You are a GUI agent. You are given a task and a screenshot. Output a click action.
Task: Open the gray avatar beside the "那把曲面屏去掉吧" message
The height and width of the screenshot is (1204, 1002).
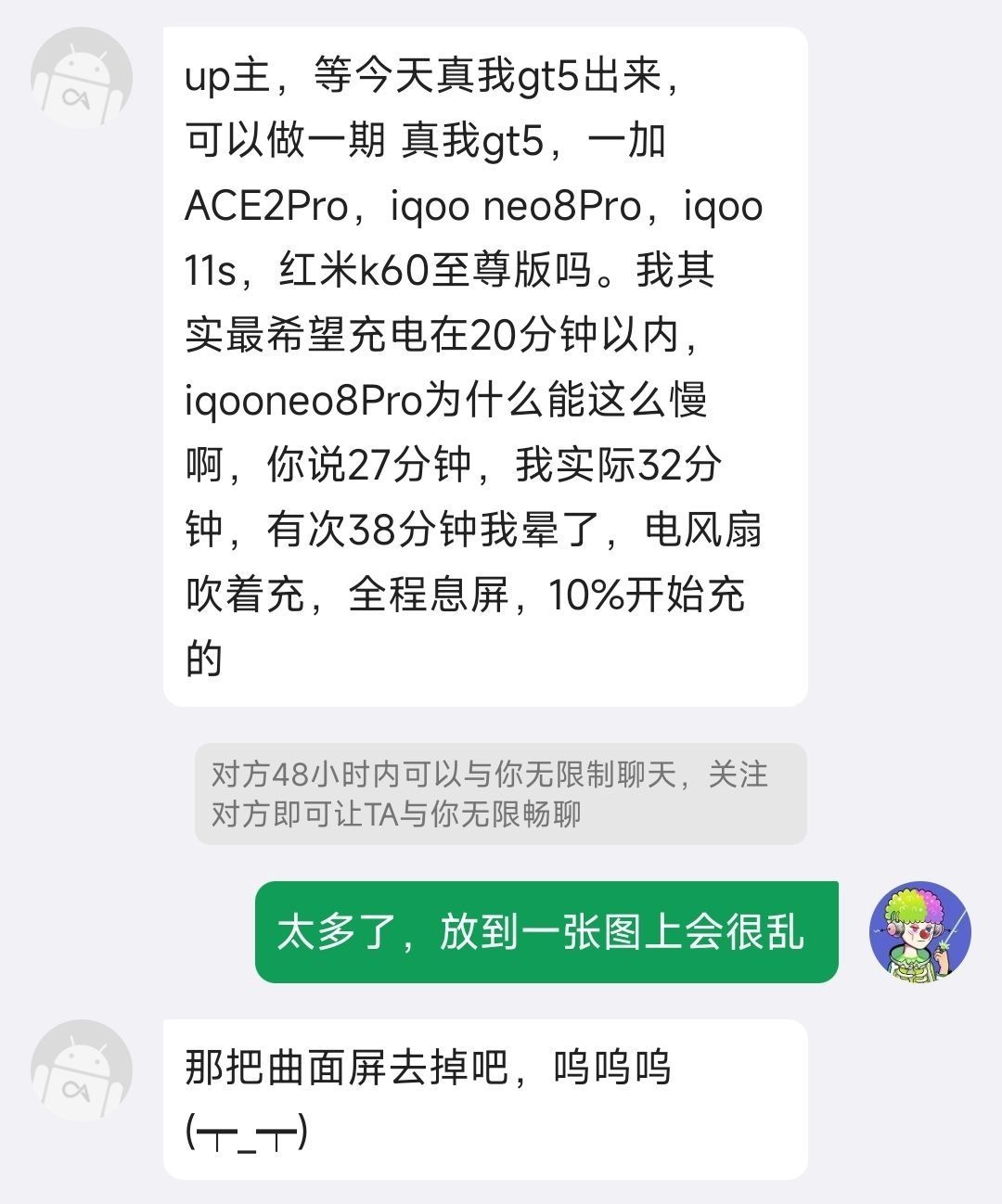click(82, 1070)
